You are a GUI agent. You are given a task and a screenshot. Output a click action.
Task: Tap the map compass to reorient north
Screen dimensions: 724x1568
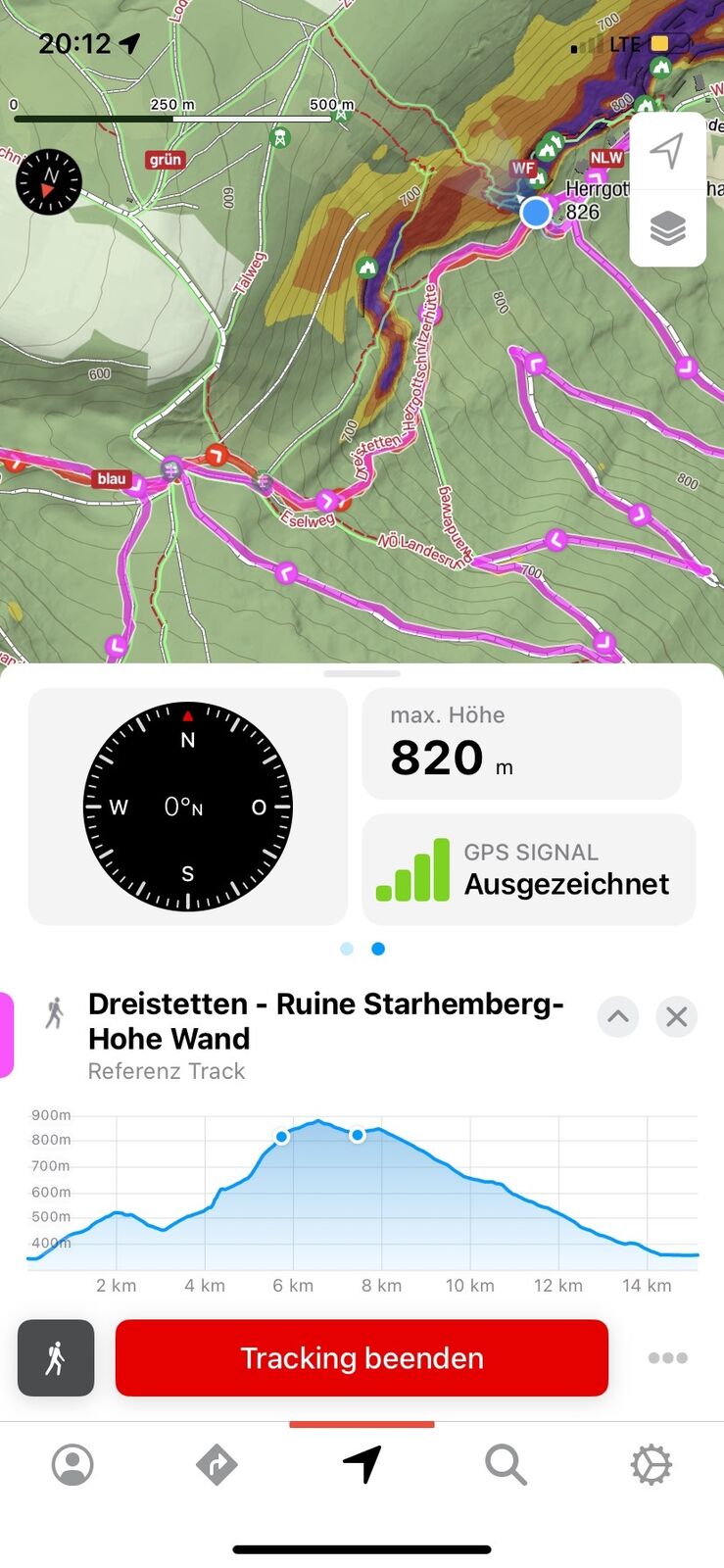(x=49, y=181)
